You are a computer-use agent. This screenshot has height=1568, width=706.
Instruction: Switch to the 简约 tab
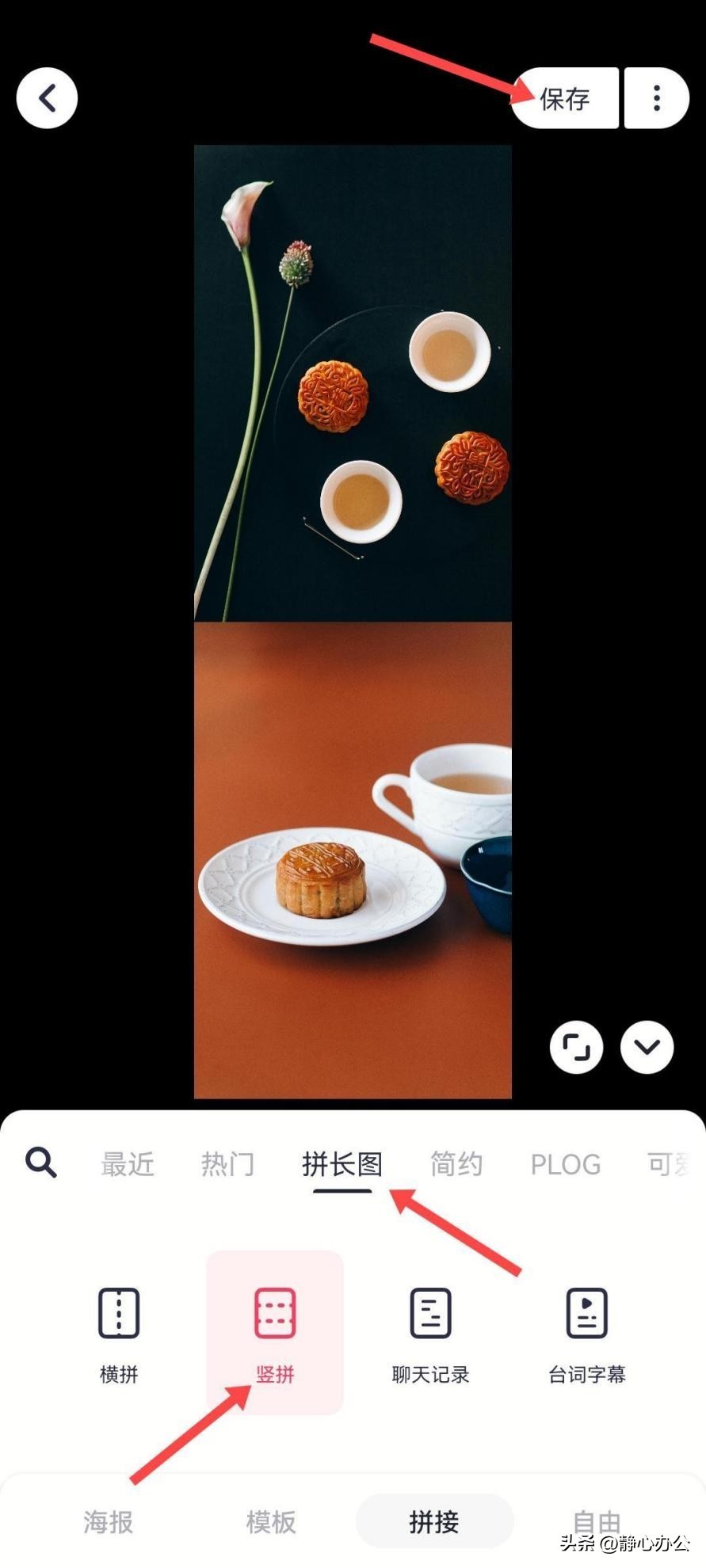(x=456, y=1164)
